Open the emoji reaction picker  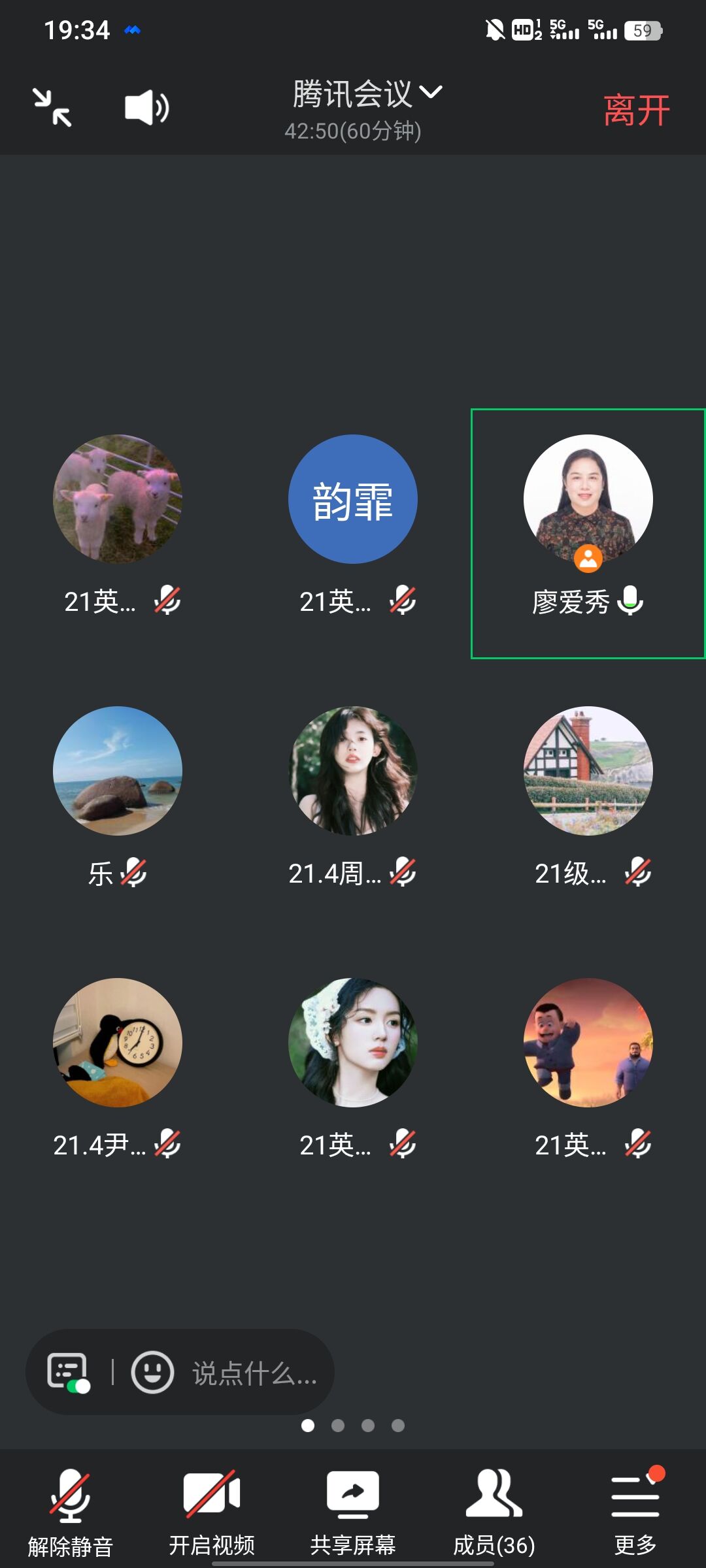152,1372
